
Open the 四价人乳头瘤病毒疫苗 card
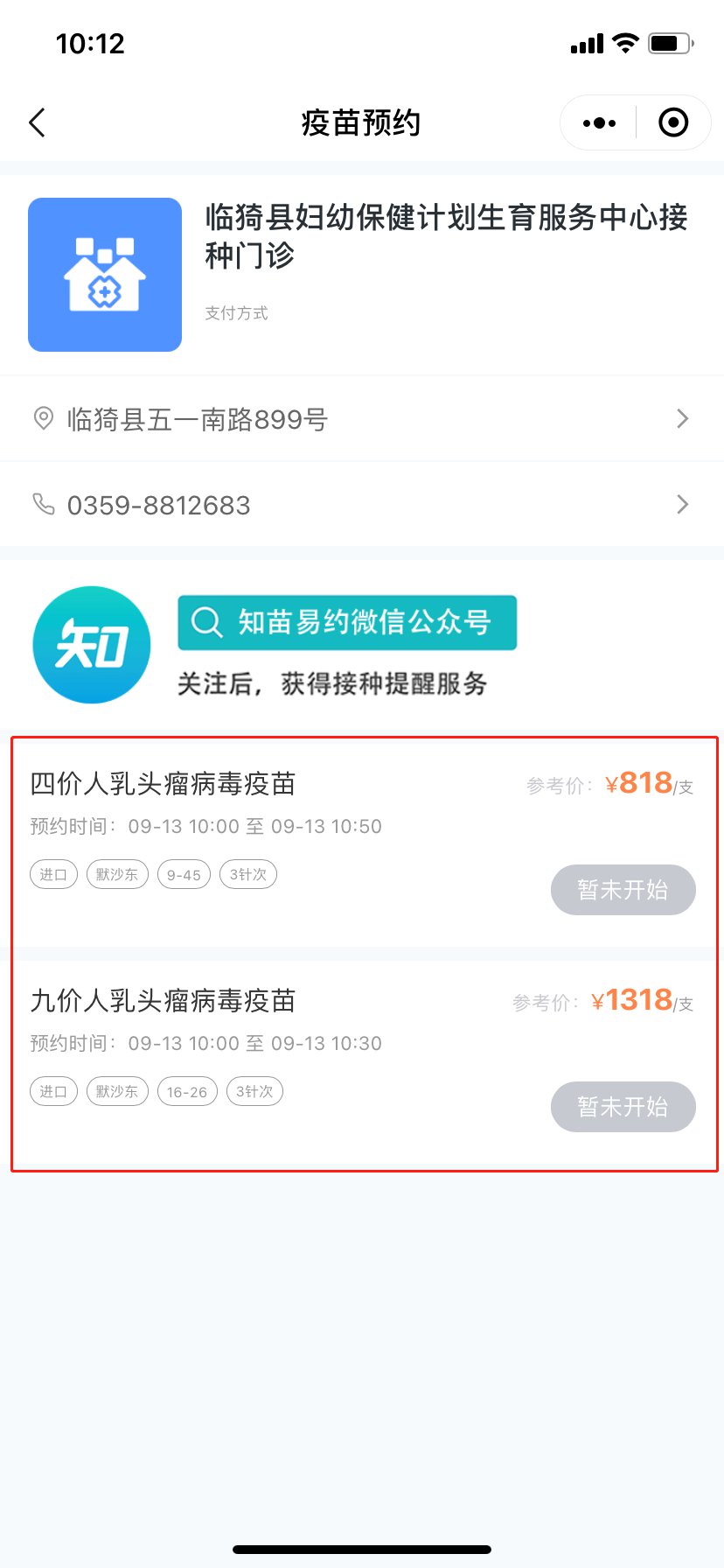click(262, 814)
